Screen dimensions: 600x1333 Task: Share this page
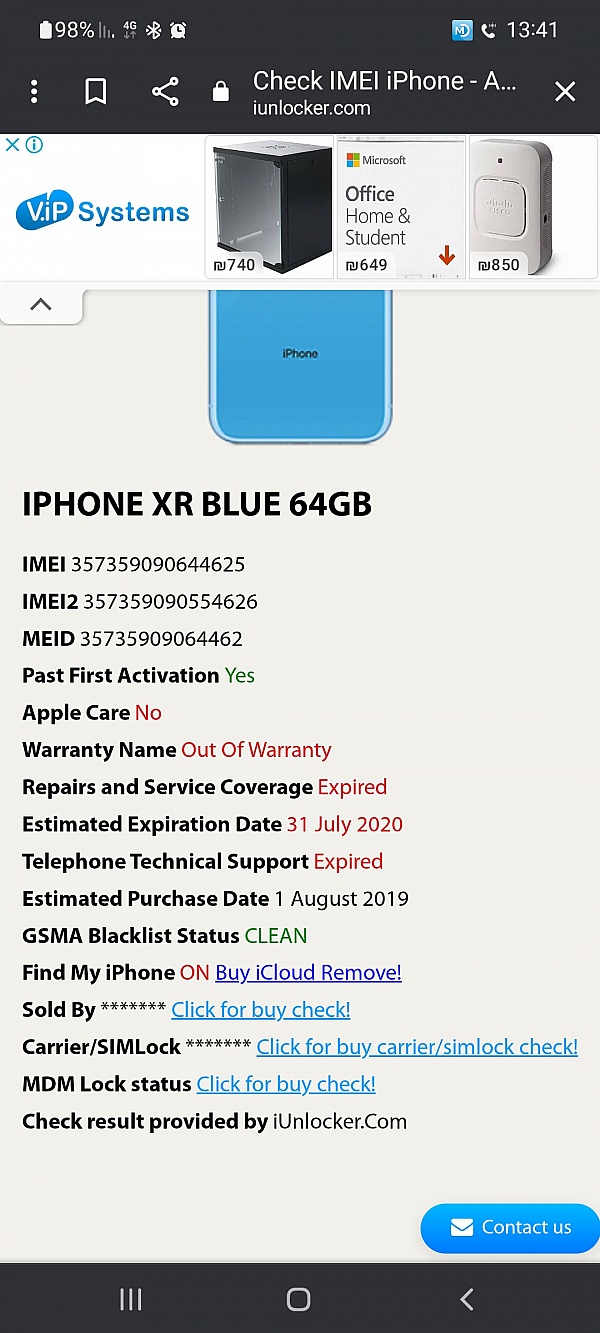(x=165, y=92)
